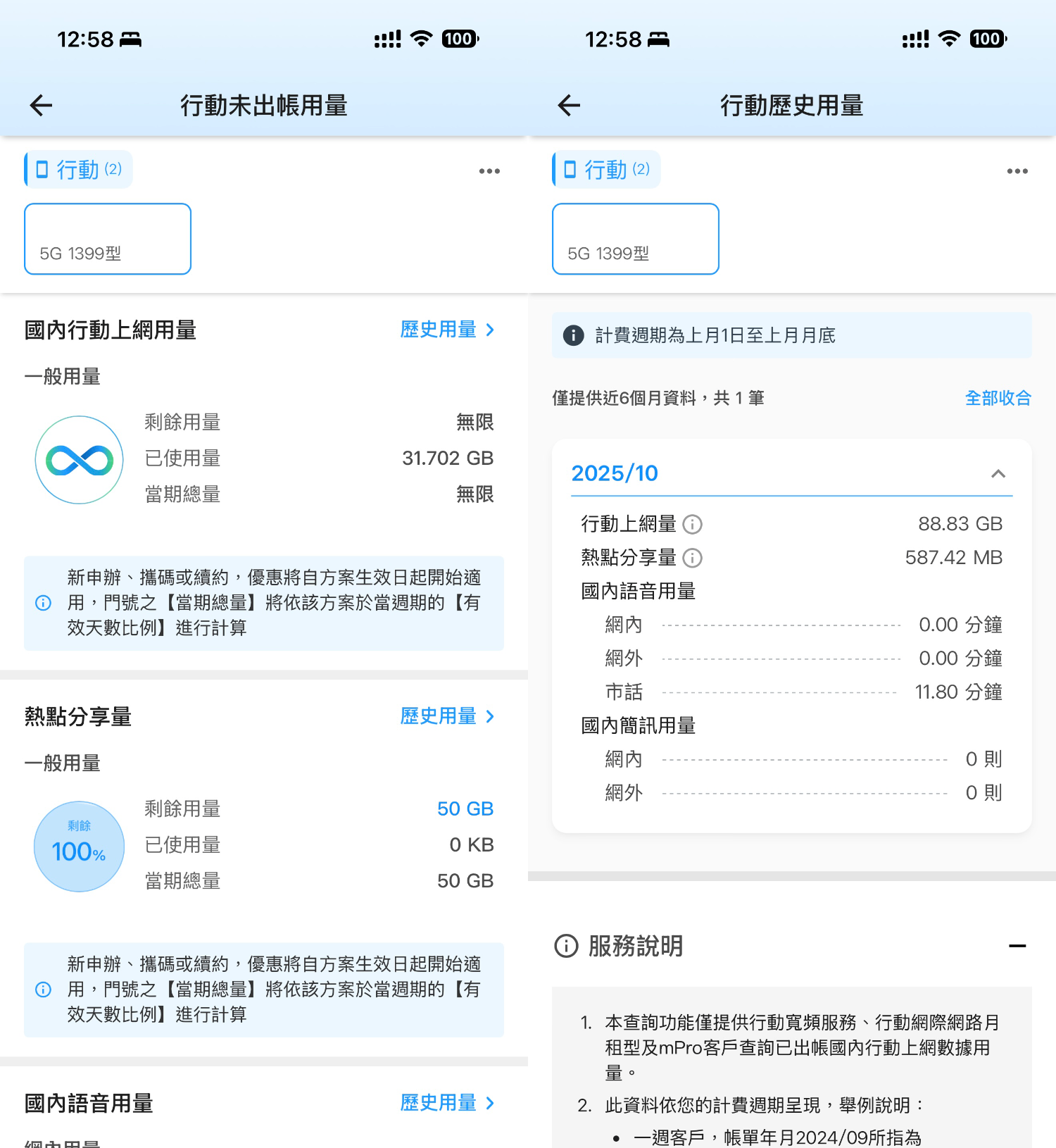Open 歷史用量 for 國內行動上網用量
1056x1148 pixels.
pyautogui.click(x=447, y=330)
